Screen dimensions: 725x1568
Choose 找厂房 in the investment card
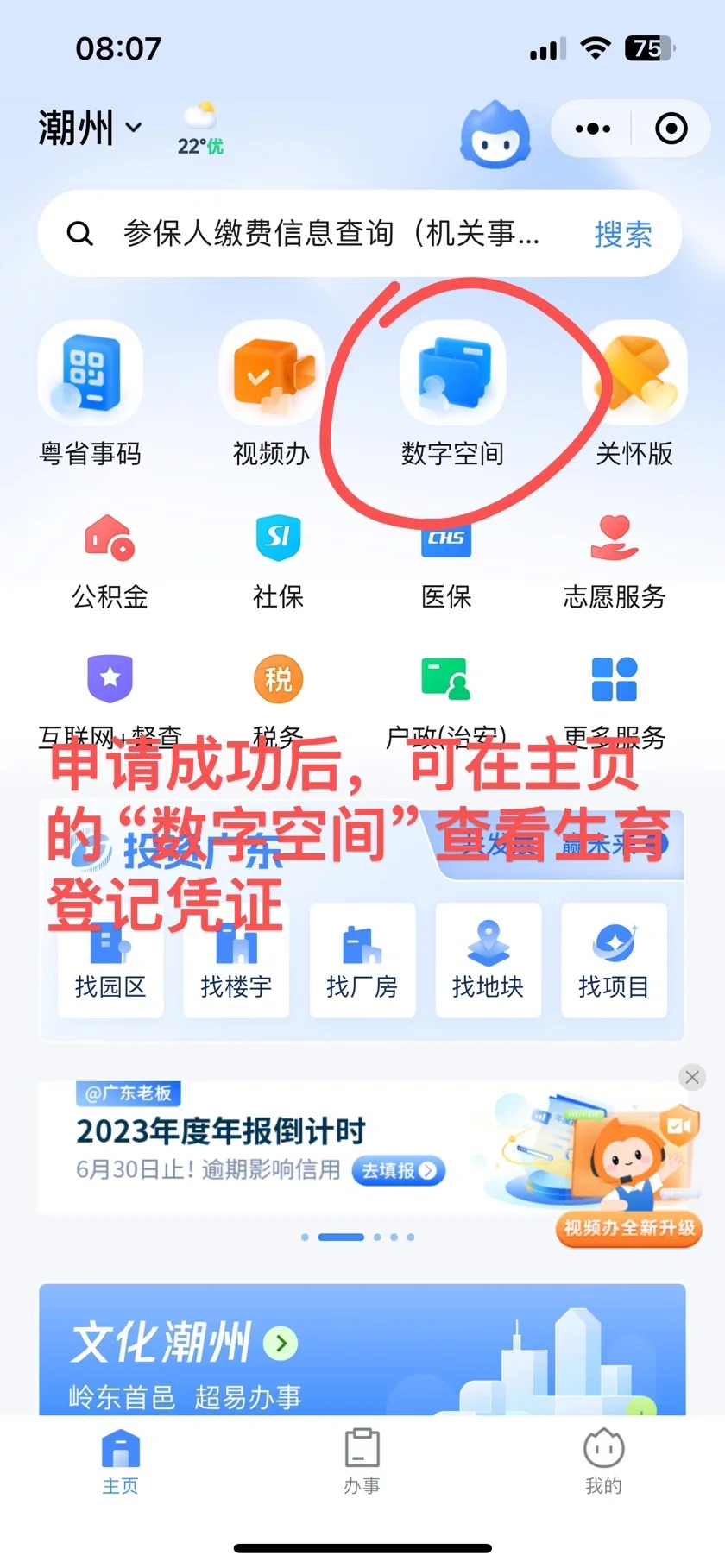[x=362, y=960]
